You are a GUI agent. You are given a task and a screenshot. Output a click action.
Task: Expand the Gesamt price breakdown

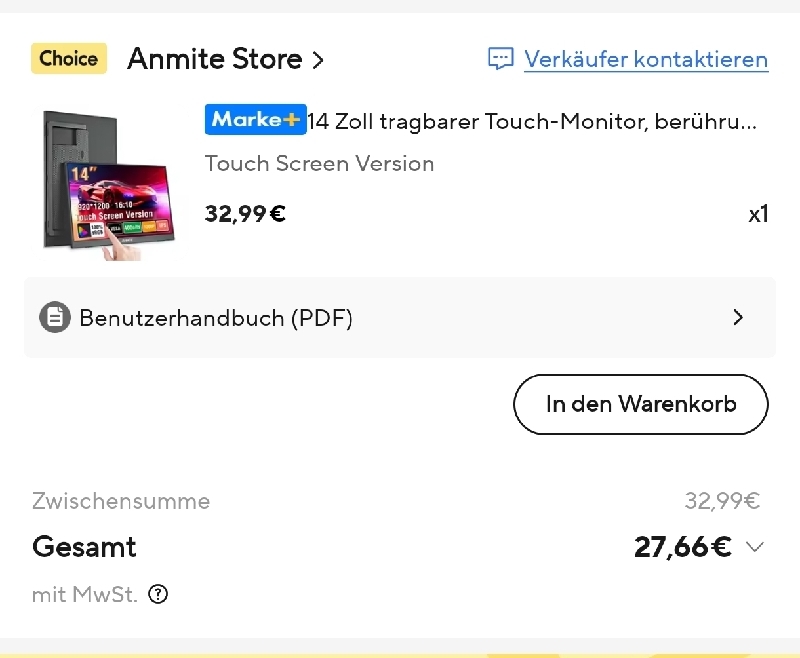(x=755, y=547)
